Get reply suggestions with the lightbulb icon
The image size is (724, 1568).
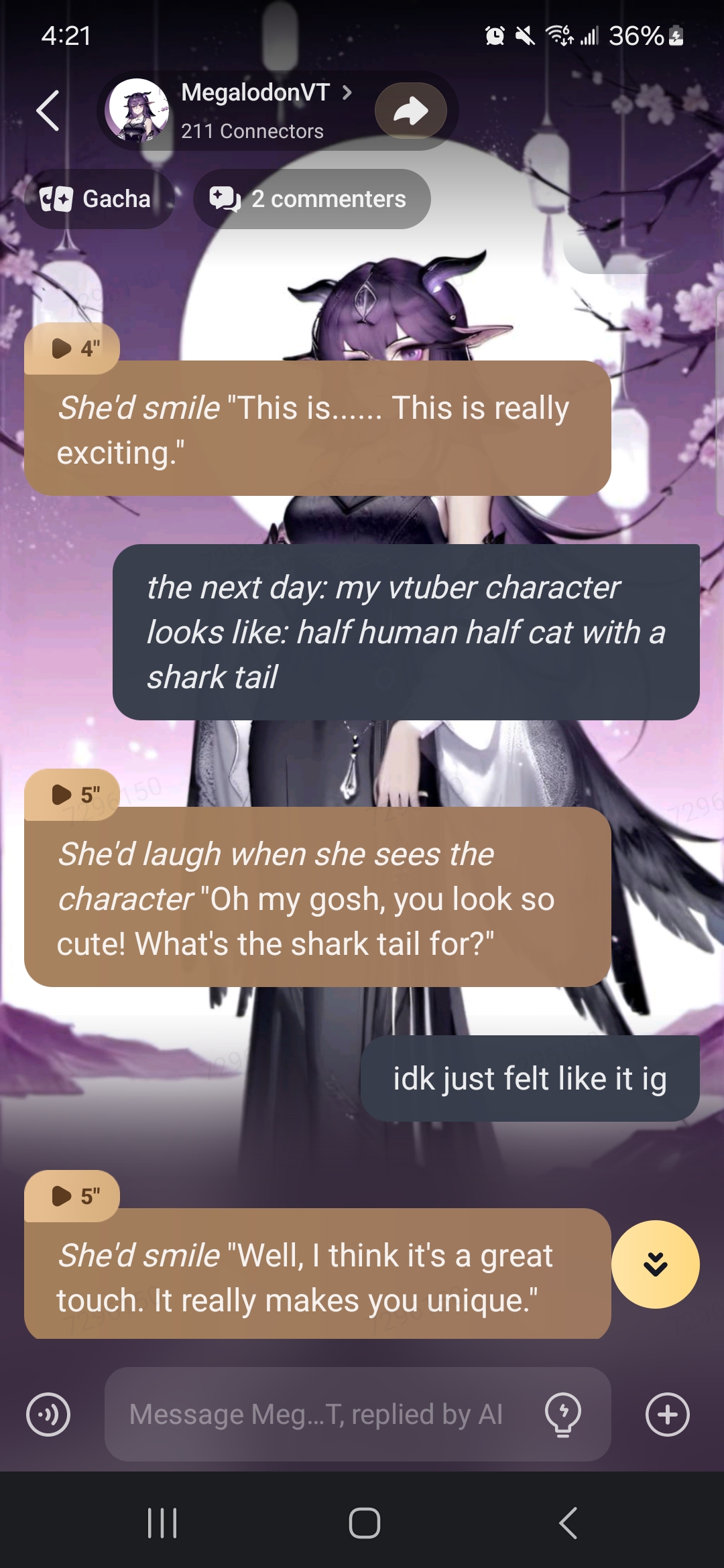(563, 1415)
